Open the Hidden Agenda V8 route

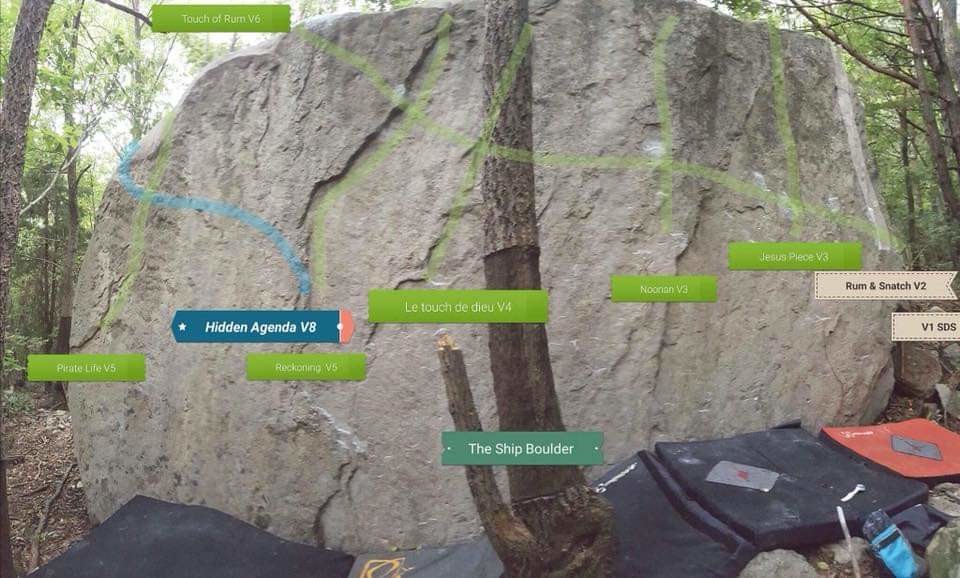click(261, 327)
